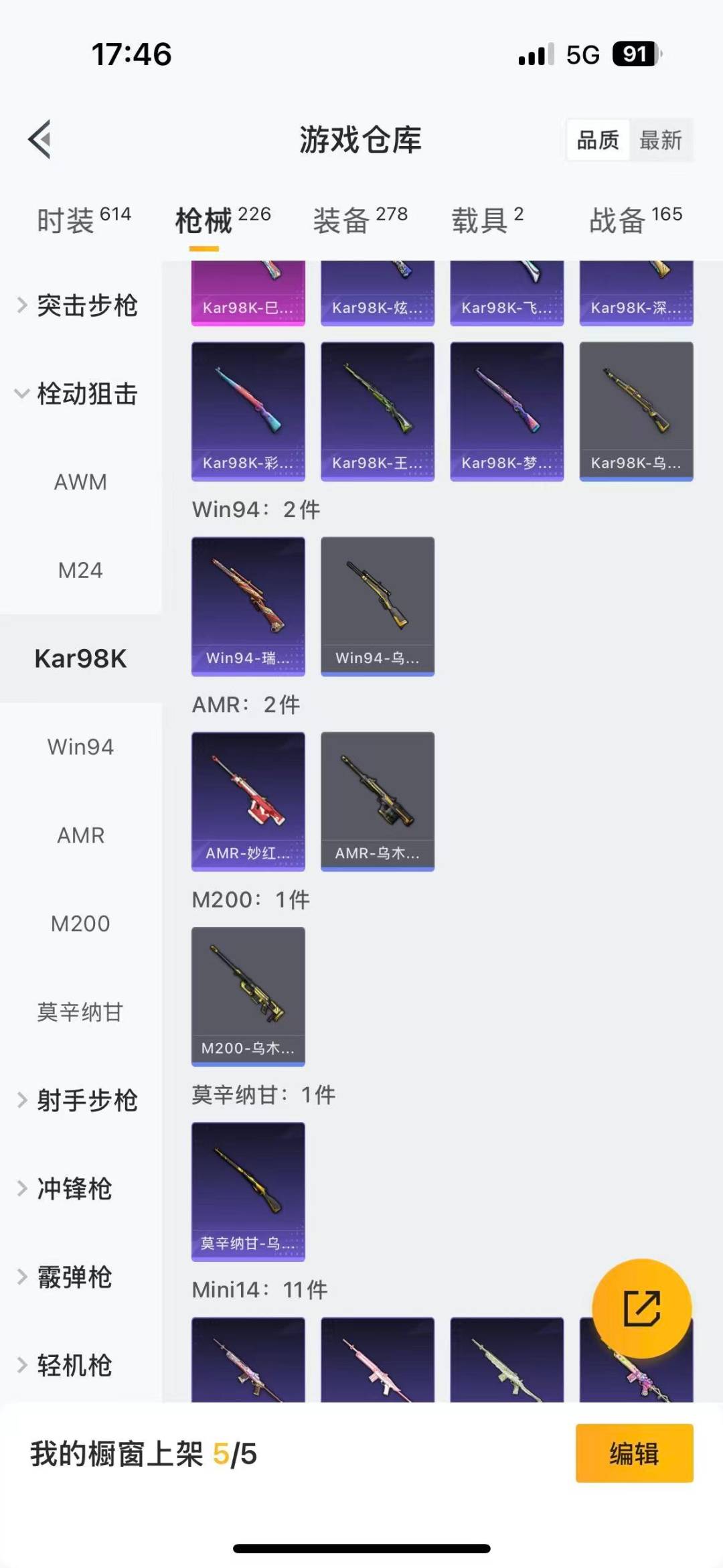
Task: Open the 载具 tab
Action: pyautogui.click(x=487, y=220)
